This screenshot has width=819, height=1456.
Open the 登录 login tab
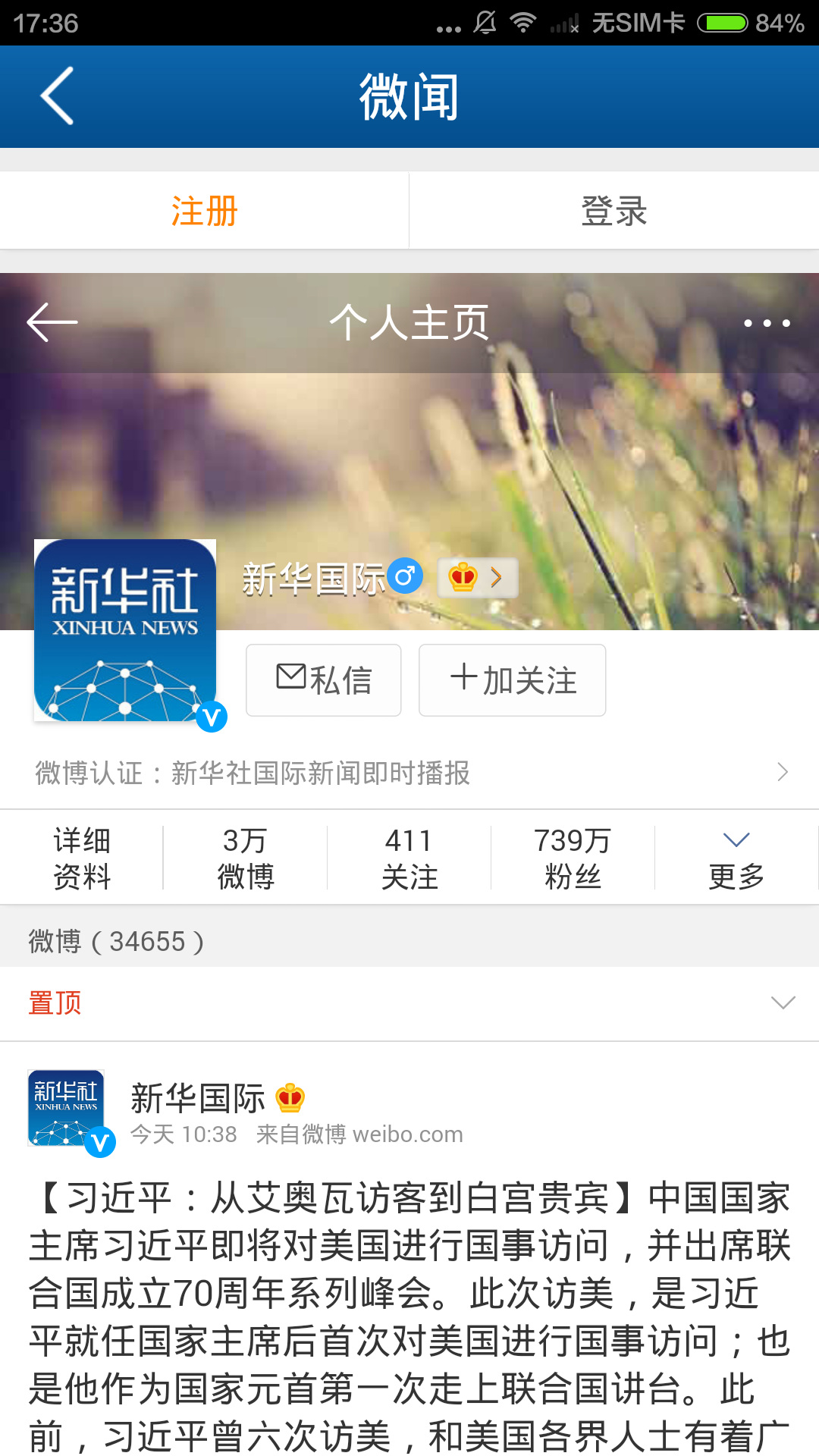coord(613,211)
